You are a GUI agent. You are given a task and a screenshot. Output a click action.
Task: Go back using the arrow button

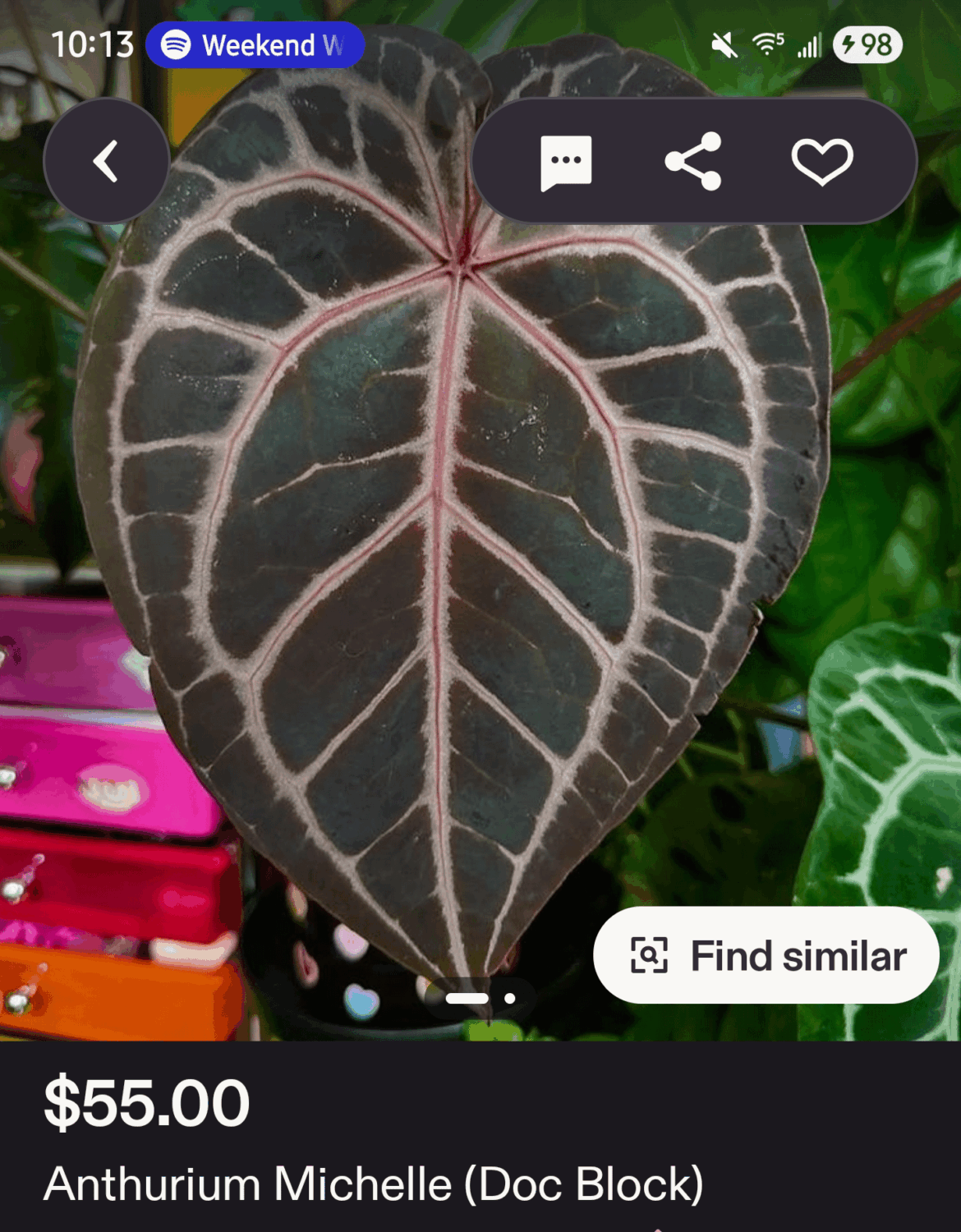point(106,161)
